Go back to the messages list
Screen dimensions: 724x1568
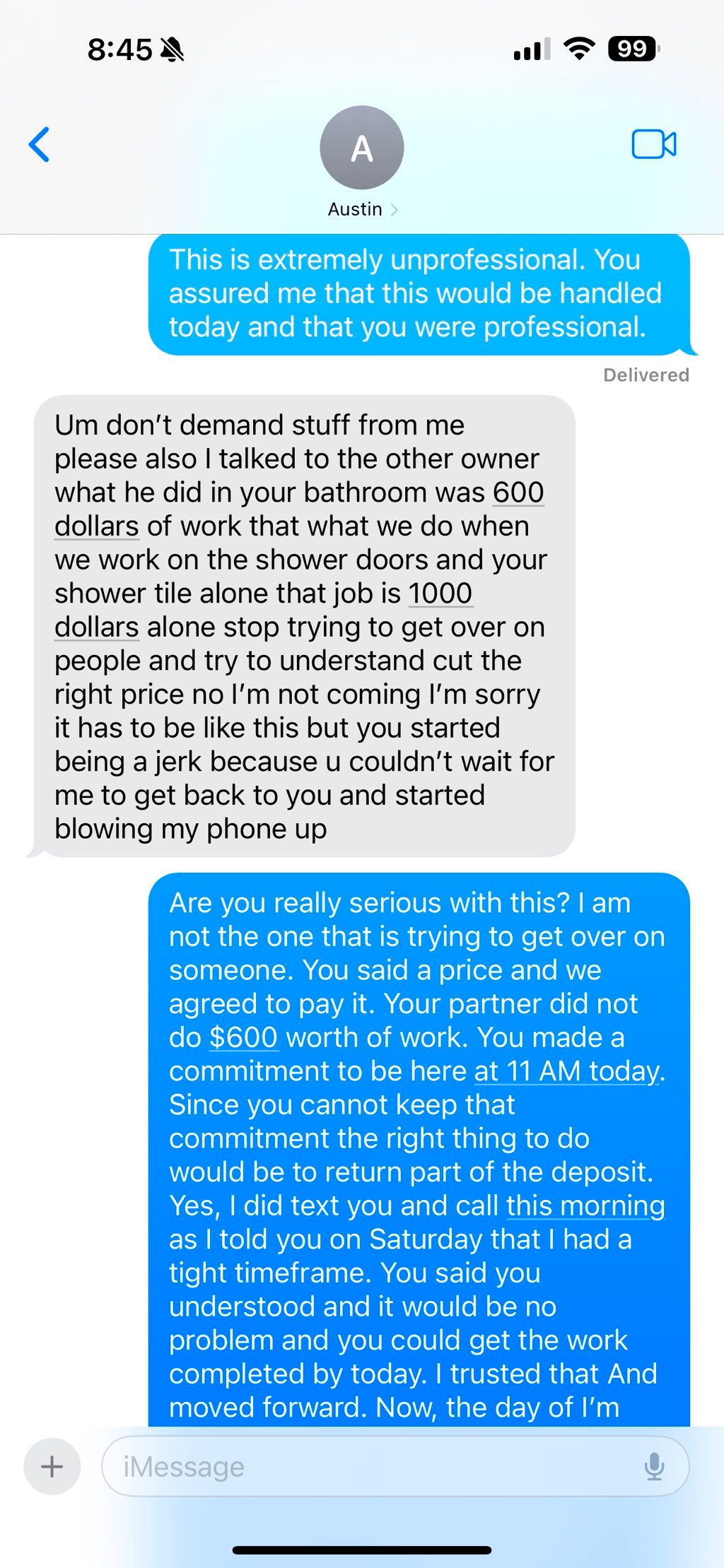40,145
